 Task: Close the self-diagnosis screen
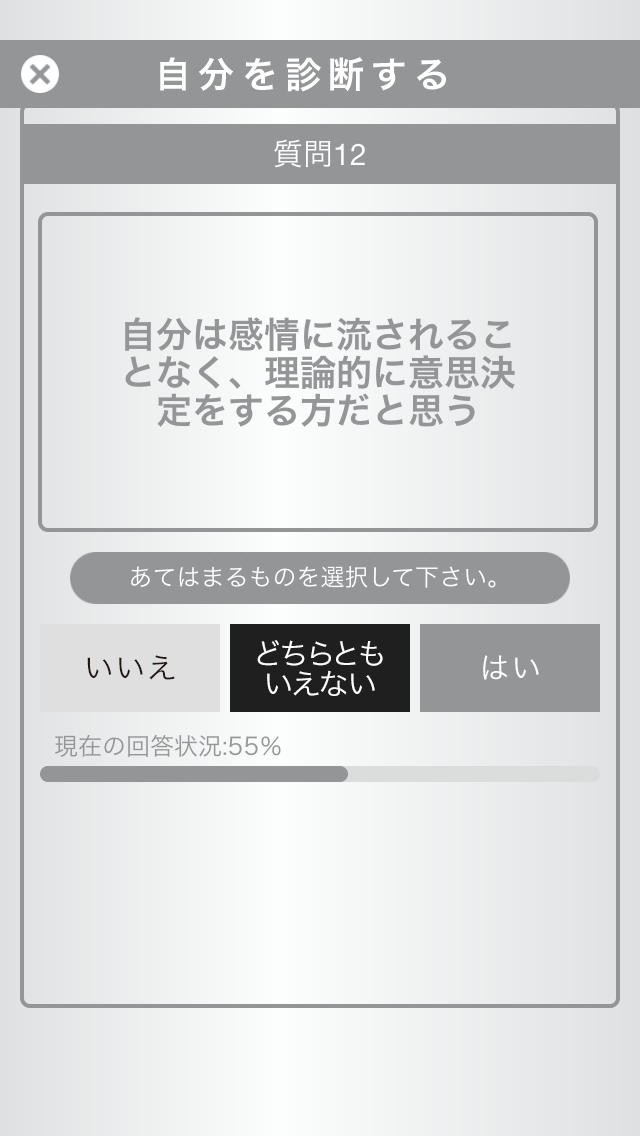40,75
